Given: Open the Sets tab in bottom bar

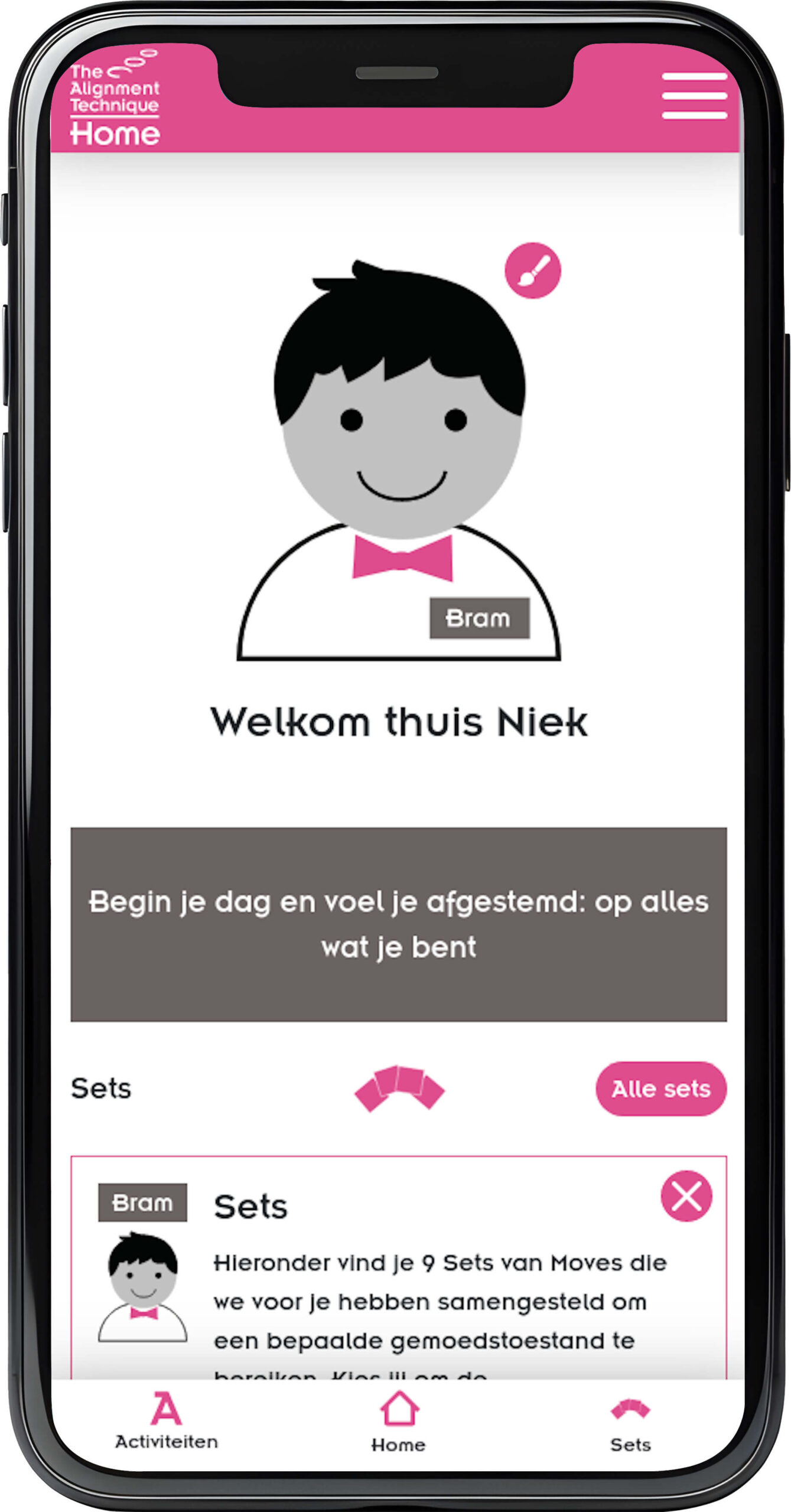Looking at the screenshot, I should click(x=630, y=1423).
